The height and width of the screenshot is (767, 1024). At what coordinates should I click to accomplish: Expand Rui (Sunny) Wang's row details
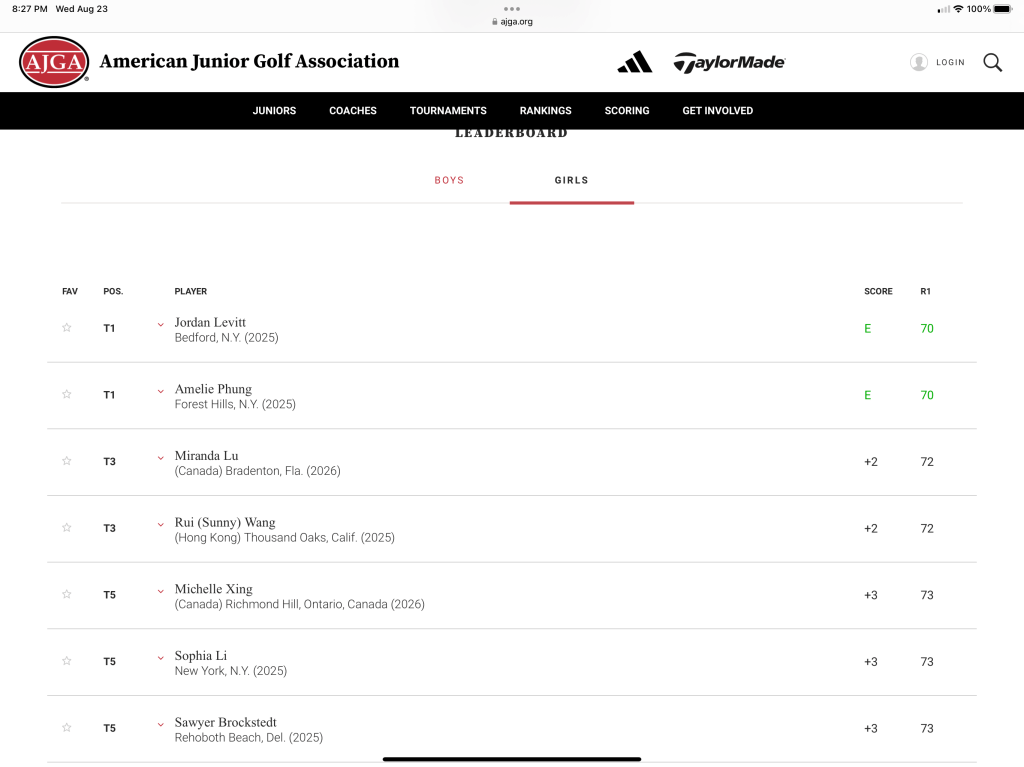pyautogui.click(x=160, y=525)
